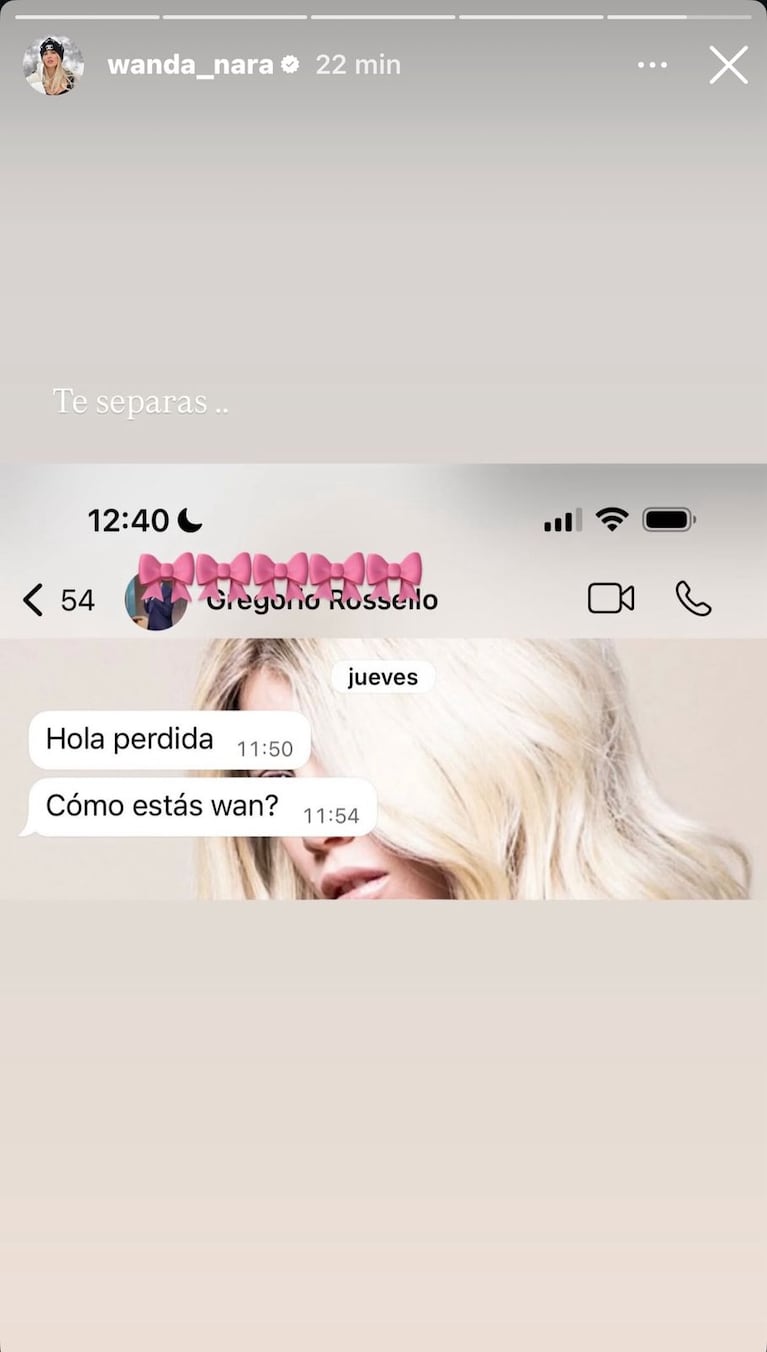Click the verified badge next to wanda_nara
Screen dimensions: 767x1352
click(290, 63)
